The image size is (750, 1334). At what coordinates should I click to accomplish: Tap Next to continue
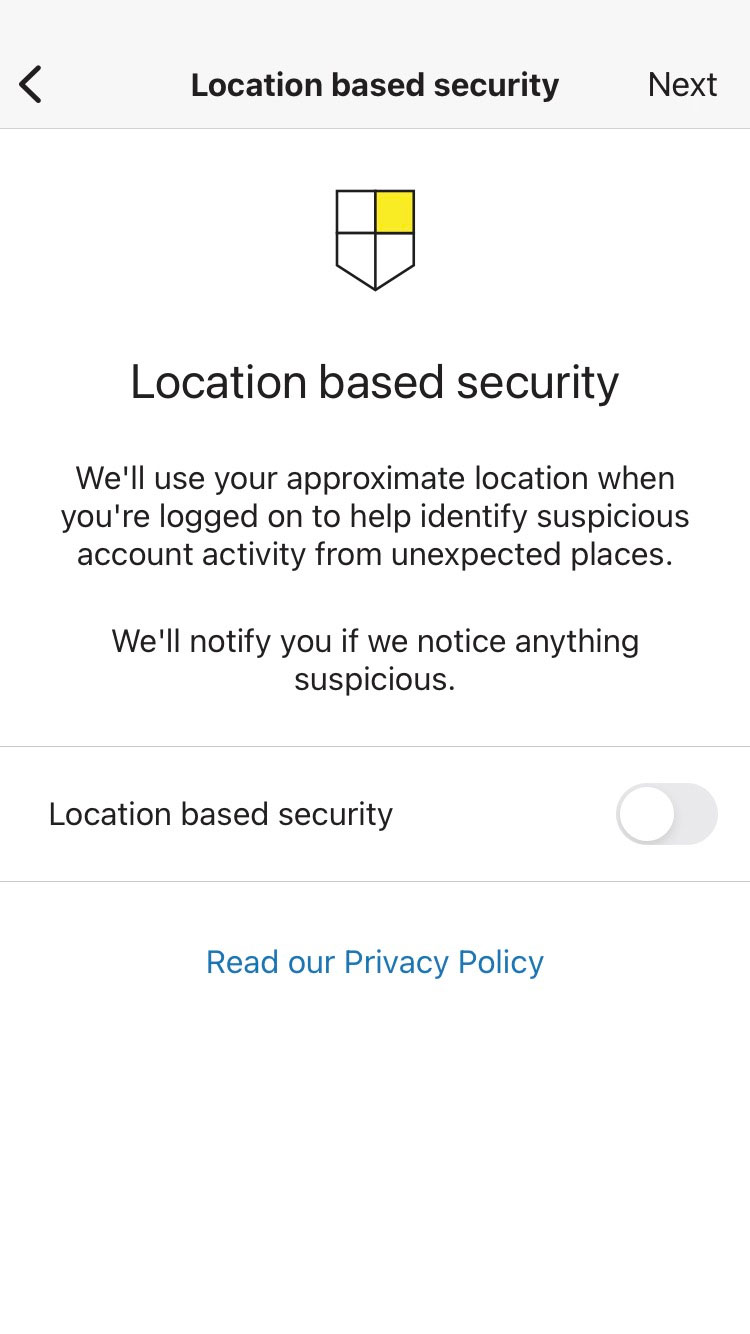click(682, 84)
